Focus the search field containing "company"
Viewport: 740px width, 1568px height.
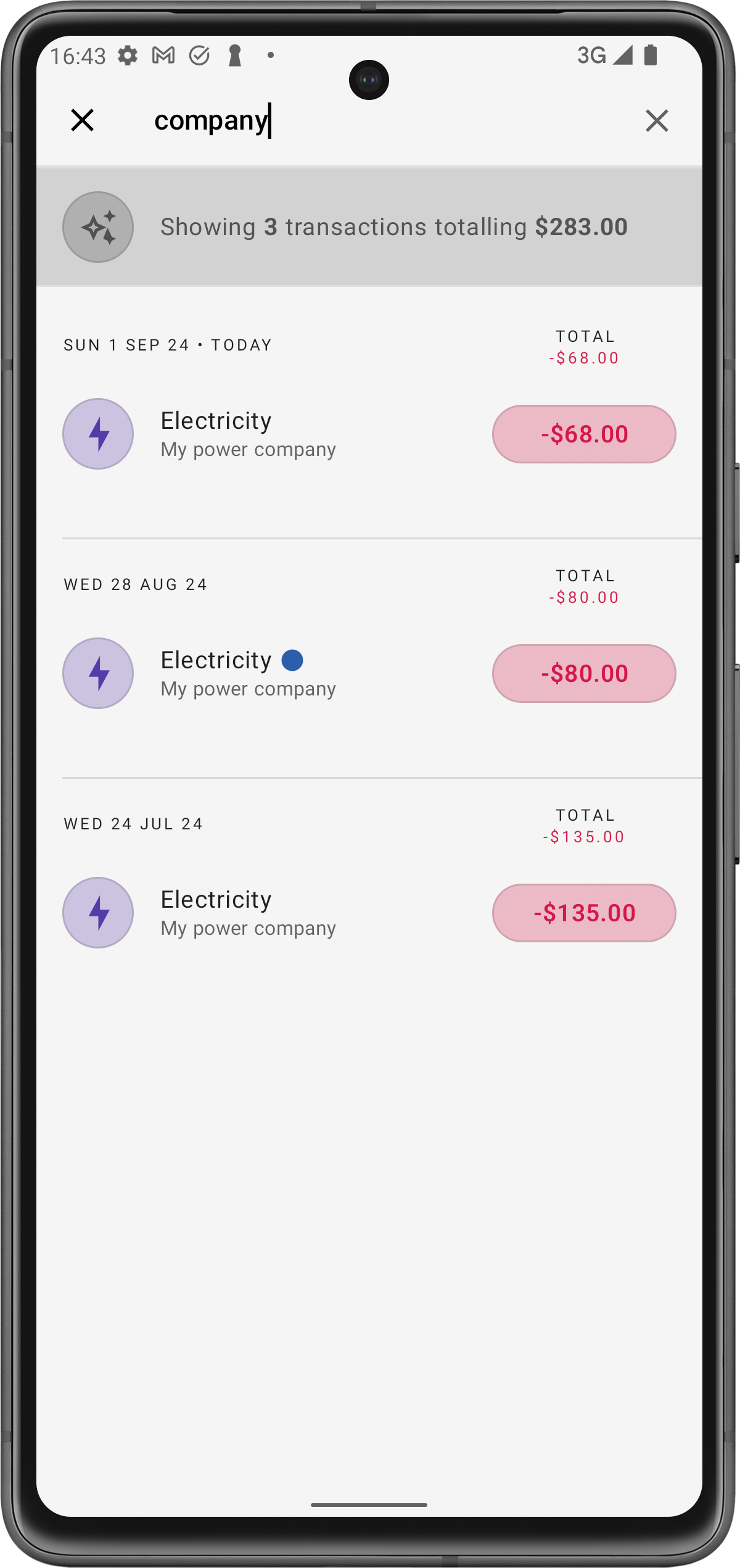pyautogui.click(x=370, y=120)
